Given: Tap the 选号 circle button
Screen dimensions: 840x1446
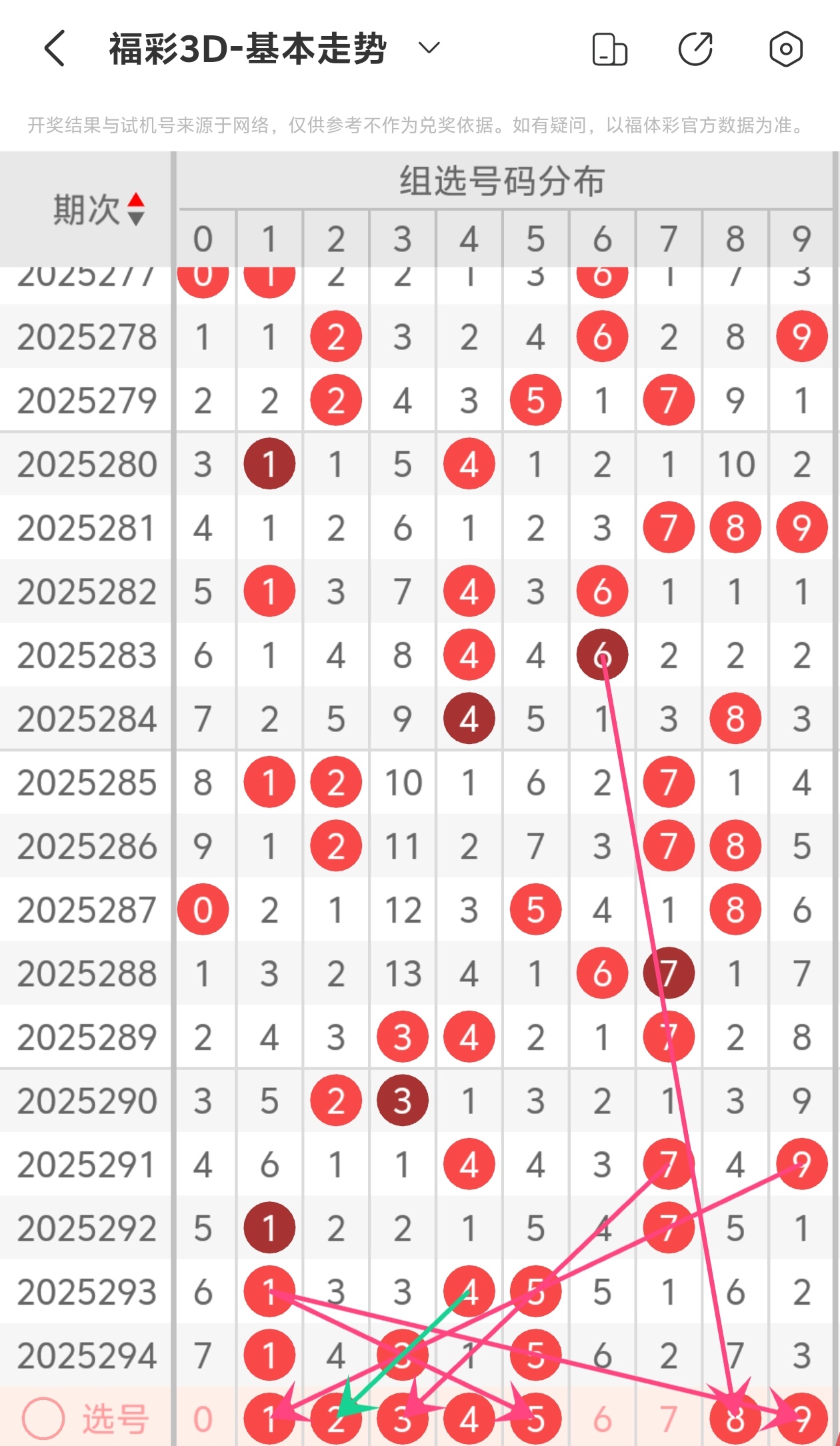Looking at the screenshot, I should [43, 1418].
